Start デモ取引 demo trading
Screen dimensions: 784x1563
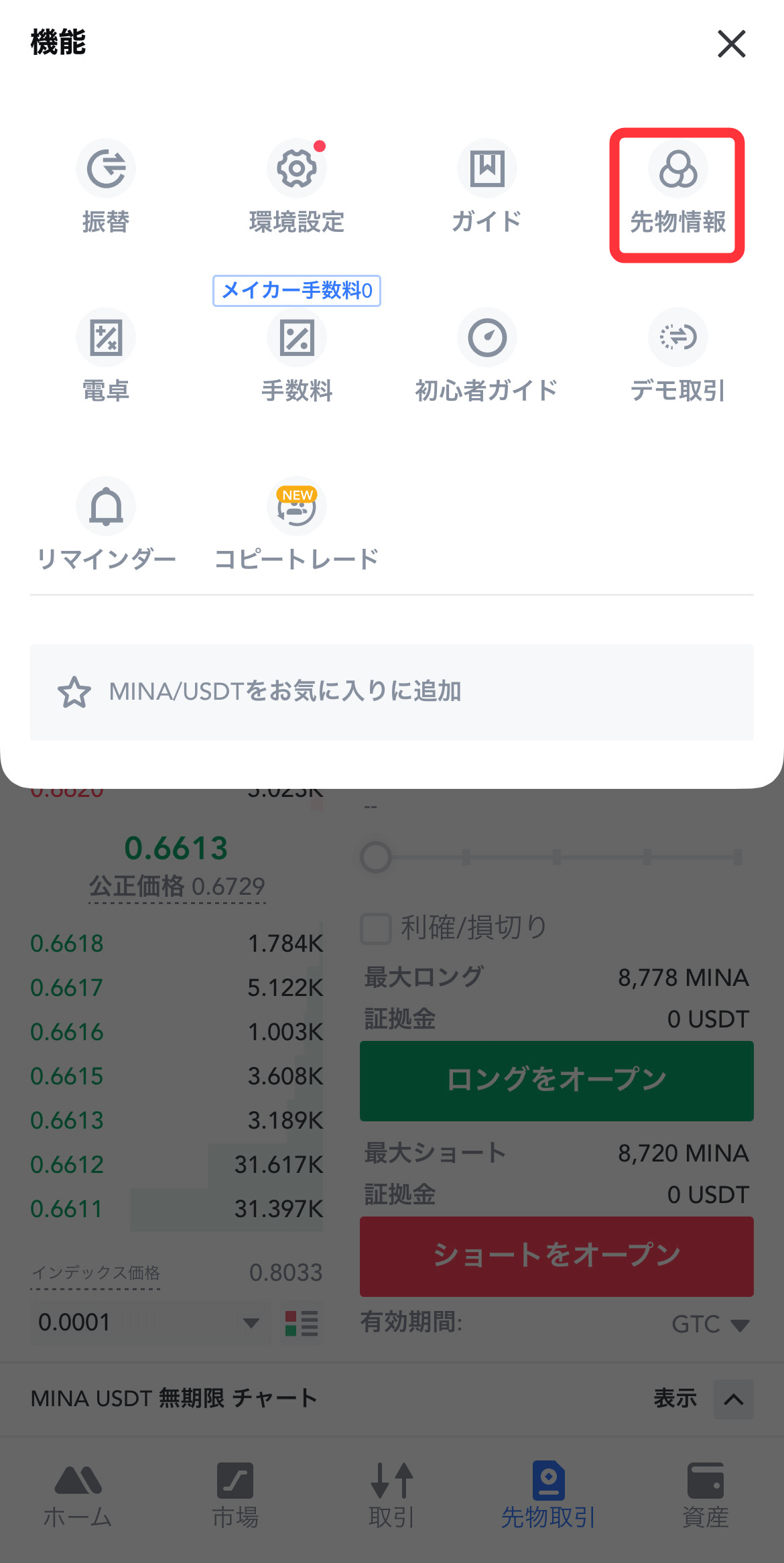point(677,338)
